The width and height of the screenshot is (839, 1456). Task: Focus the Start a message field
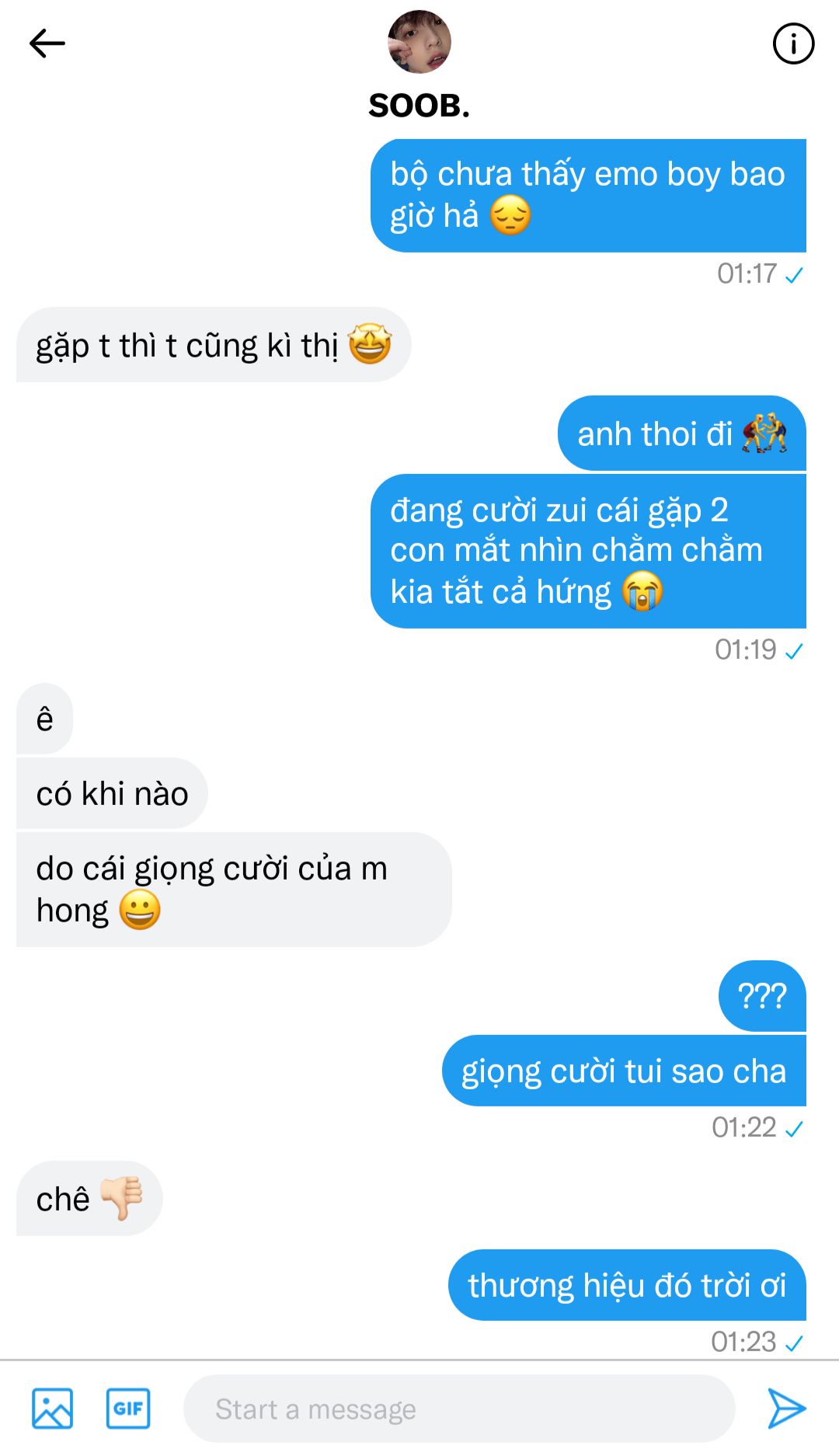[x=459, y=1409]
